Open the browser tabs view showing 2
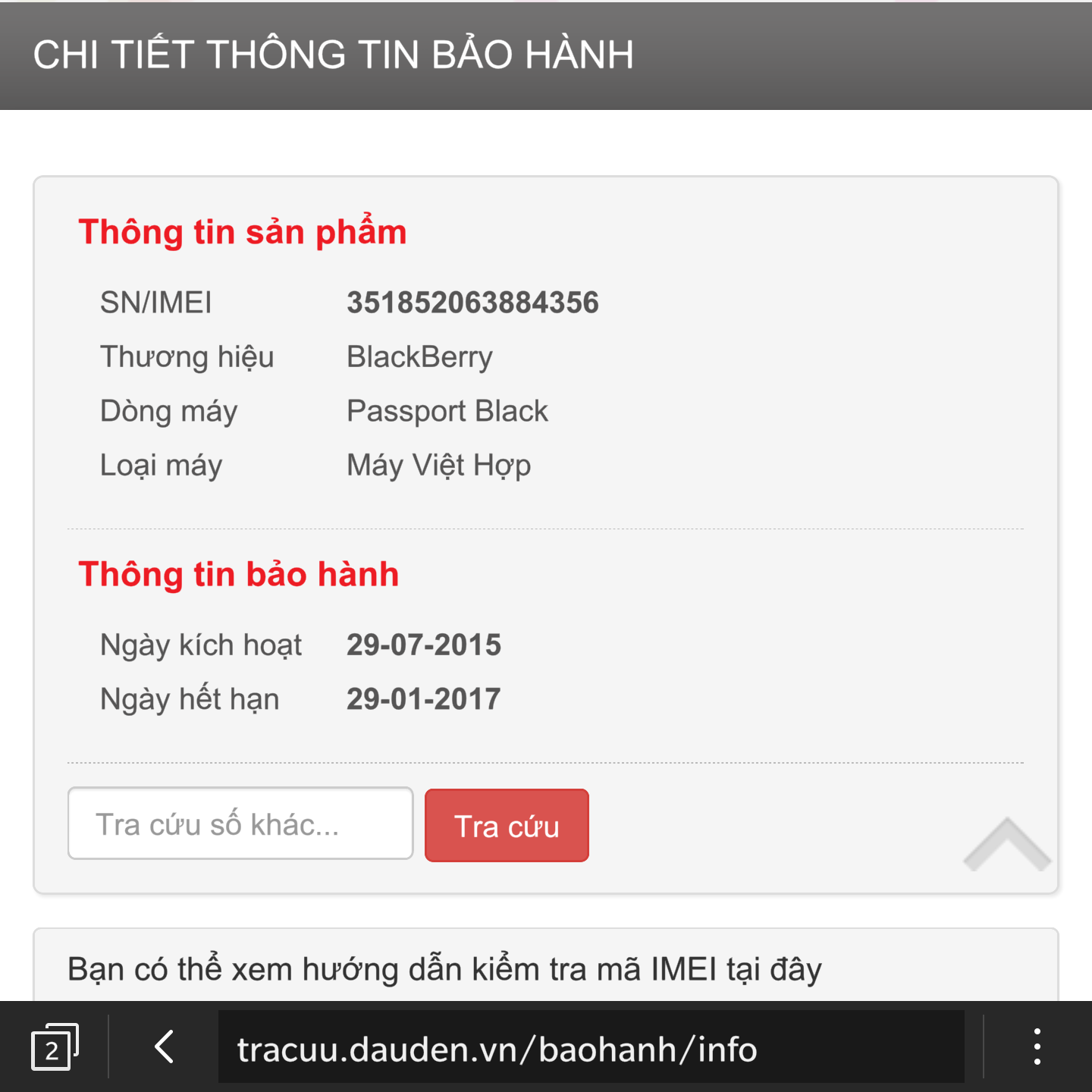The width and height of the screenshot is (1092, 1092). pyautogui.click(x=54, y=1048)
